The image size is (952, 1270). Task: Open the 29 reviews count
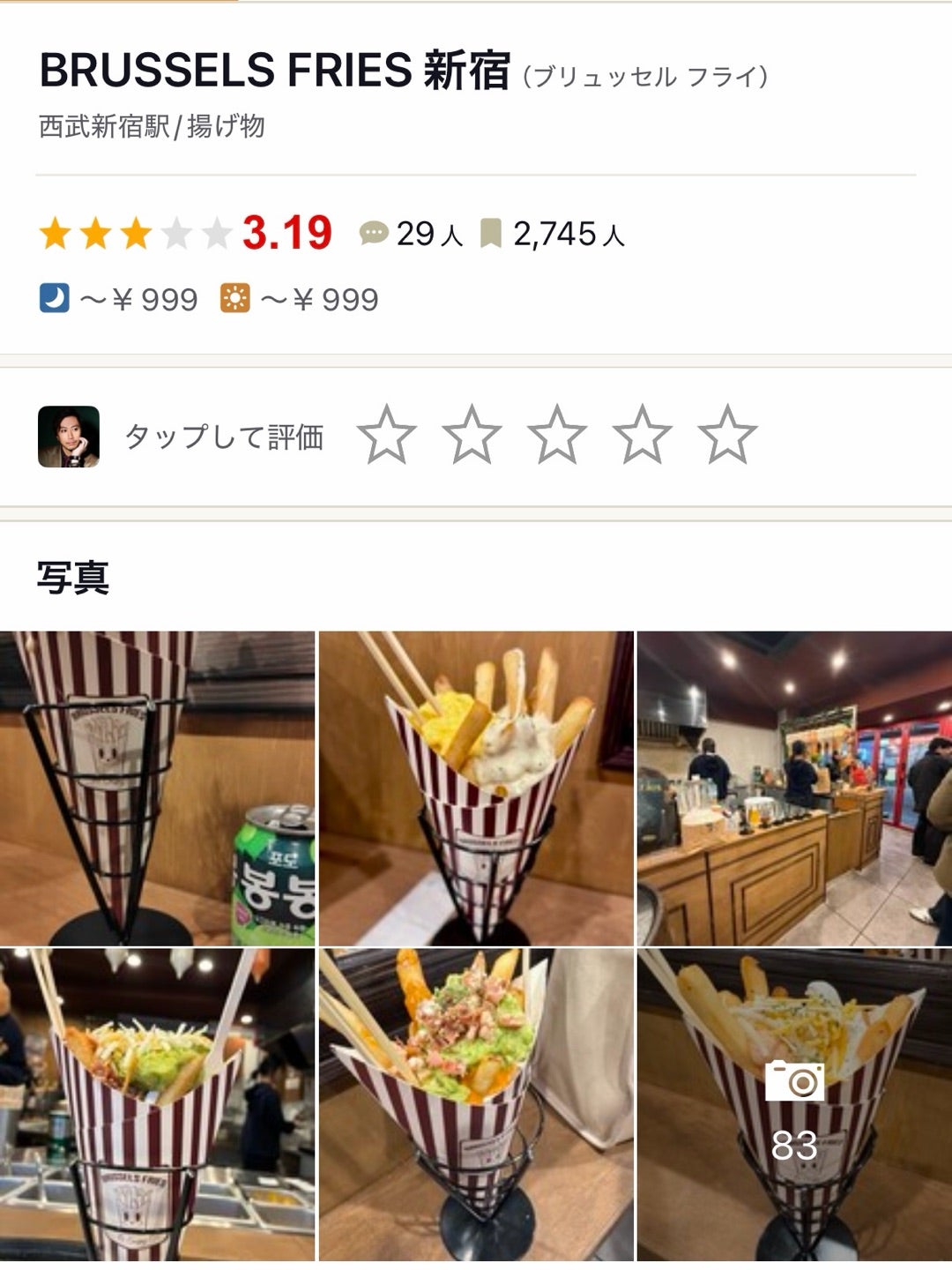coord(412,235)
